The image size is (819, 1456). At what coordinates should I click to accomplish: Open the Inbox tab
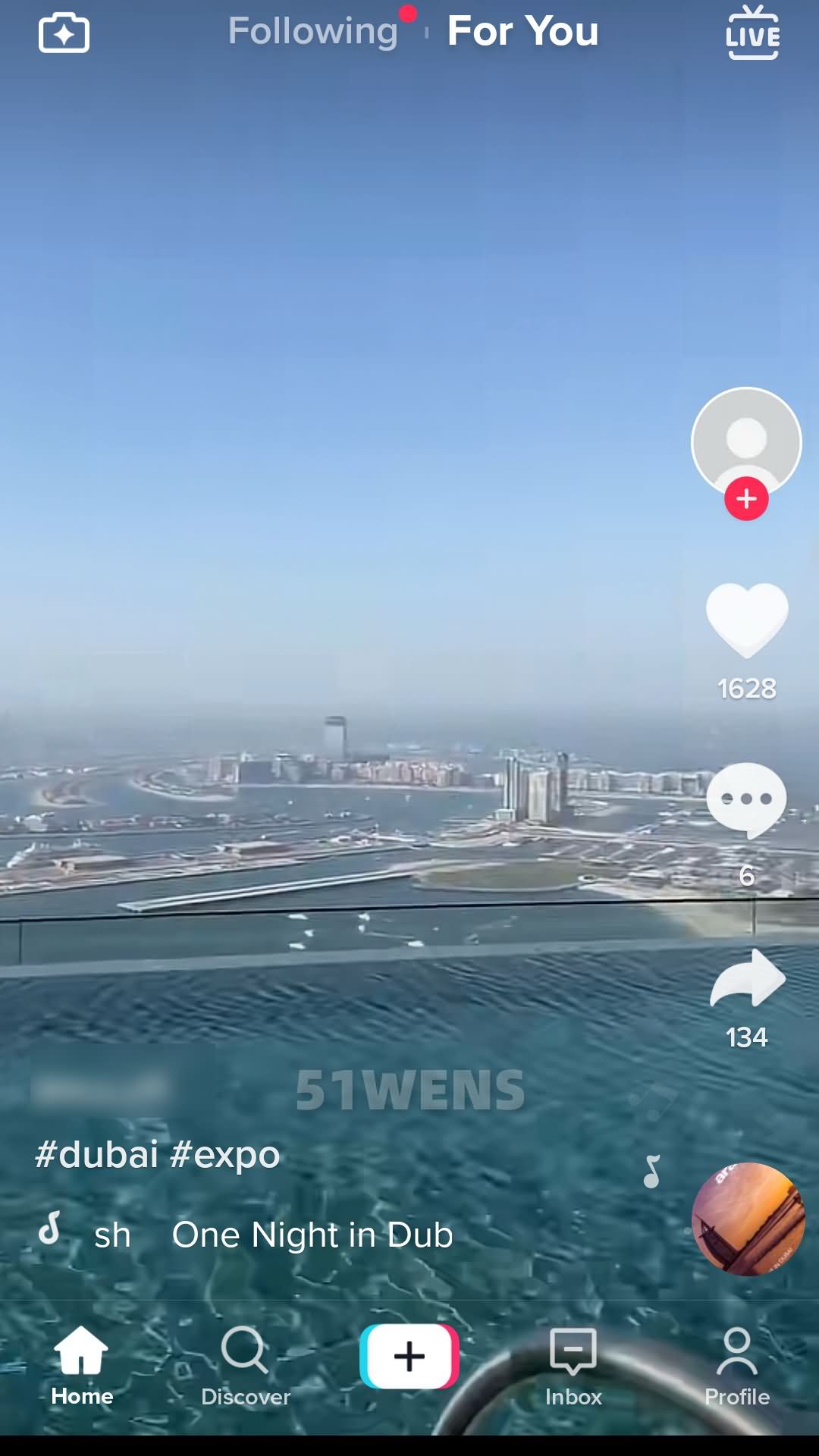[x=573, y=1366]
